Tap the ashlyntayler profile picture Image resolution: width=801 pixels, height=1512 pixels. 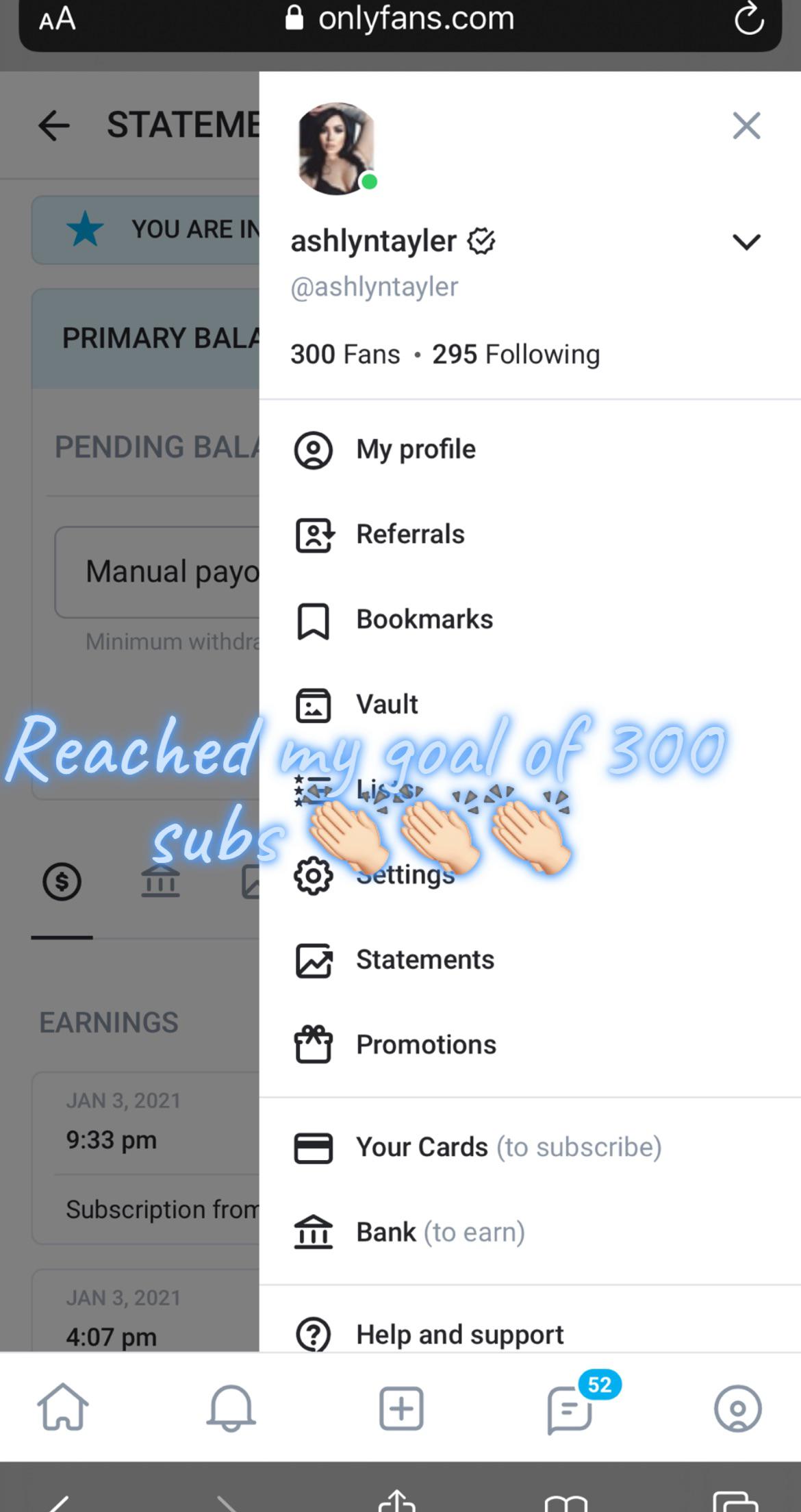click(x=336, y=149)
